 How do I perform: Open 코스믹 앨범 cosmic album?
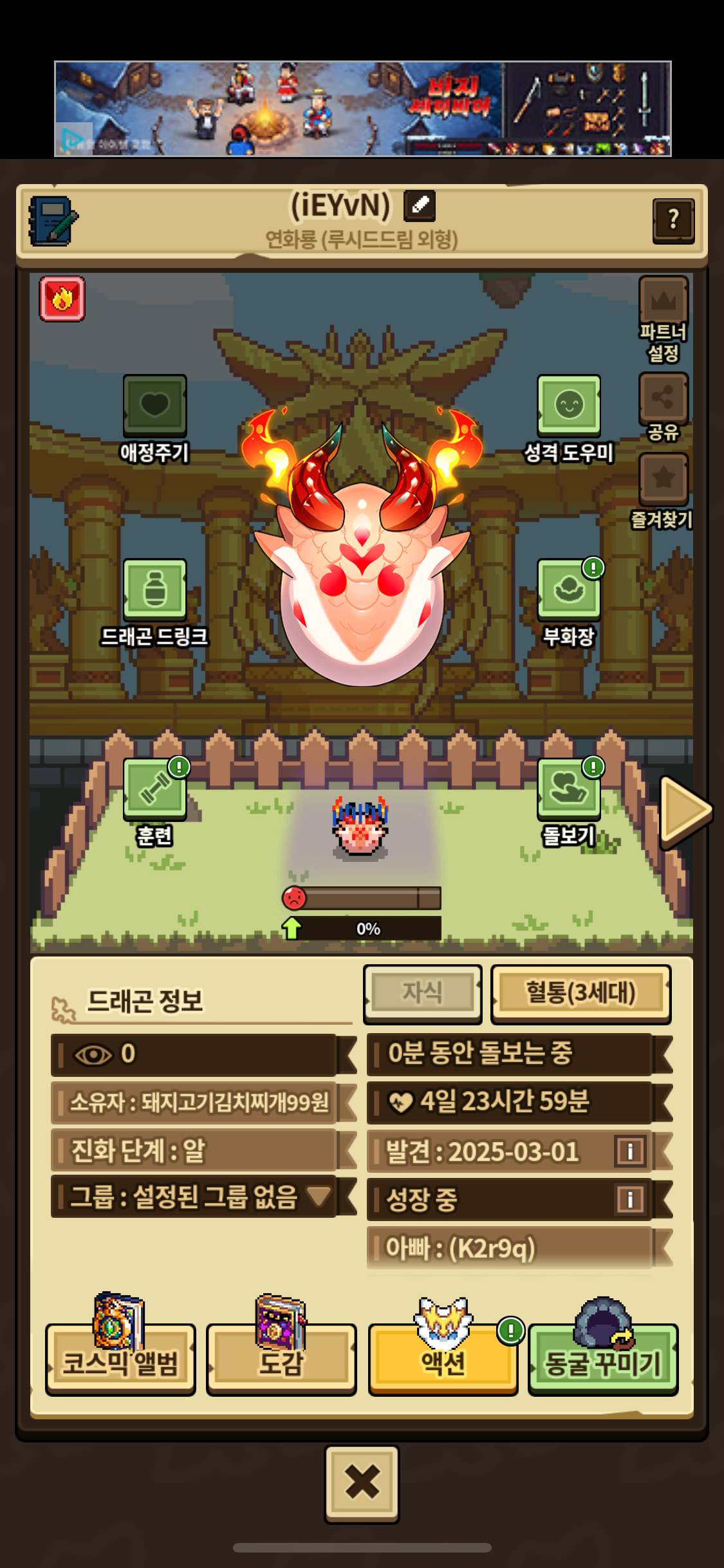click(x=120, y=1358)
